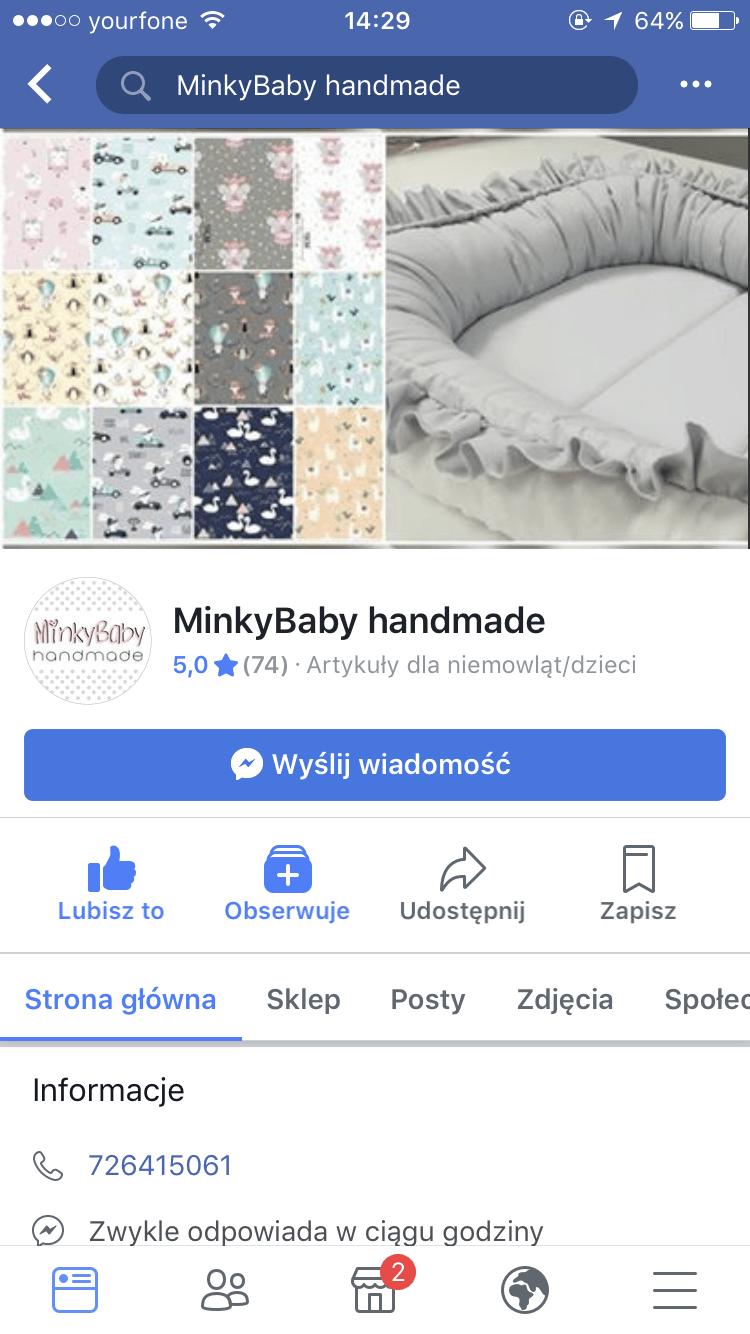Viewport: 750px width, 1334px height.
Task: Share the page with Udostępnij
Action: [462, 884]
